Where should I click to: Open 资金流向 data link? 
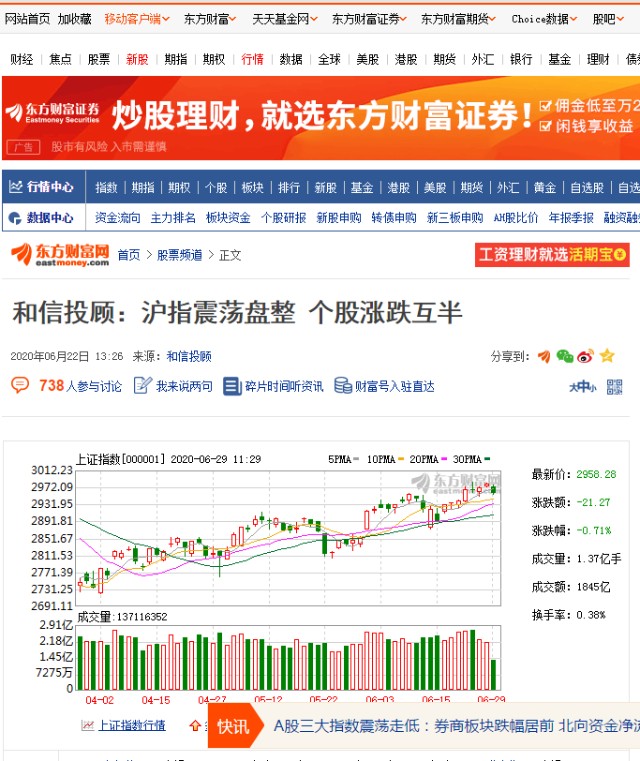117,217
